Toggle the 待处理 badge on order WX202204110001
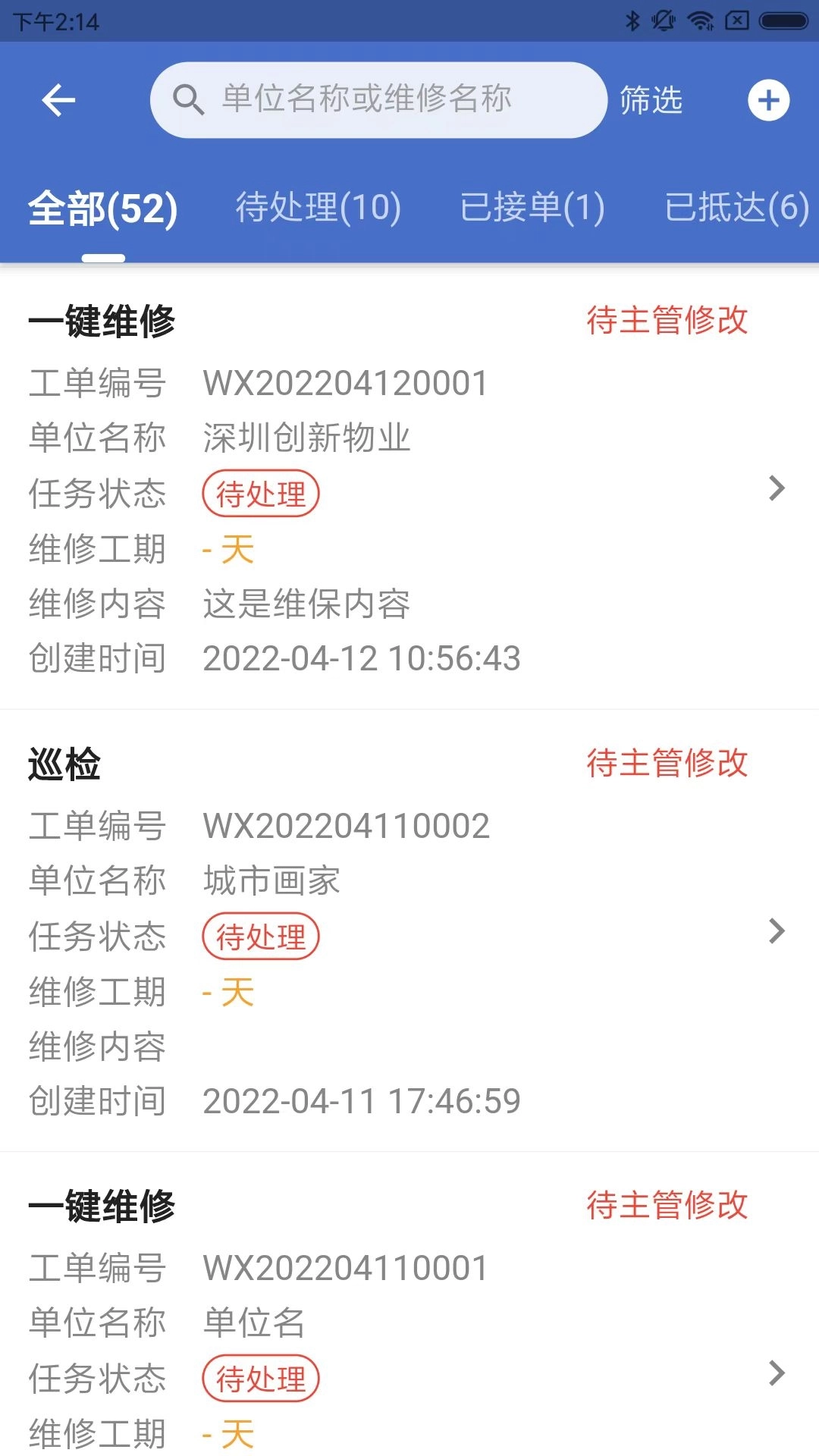This screenshot has height=1456, width=819. (261, 1376)
